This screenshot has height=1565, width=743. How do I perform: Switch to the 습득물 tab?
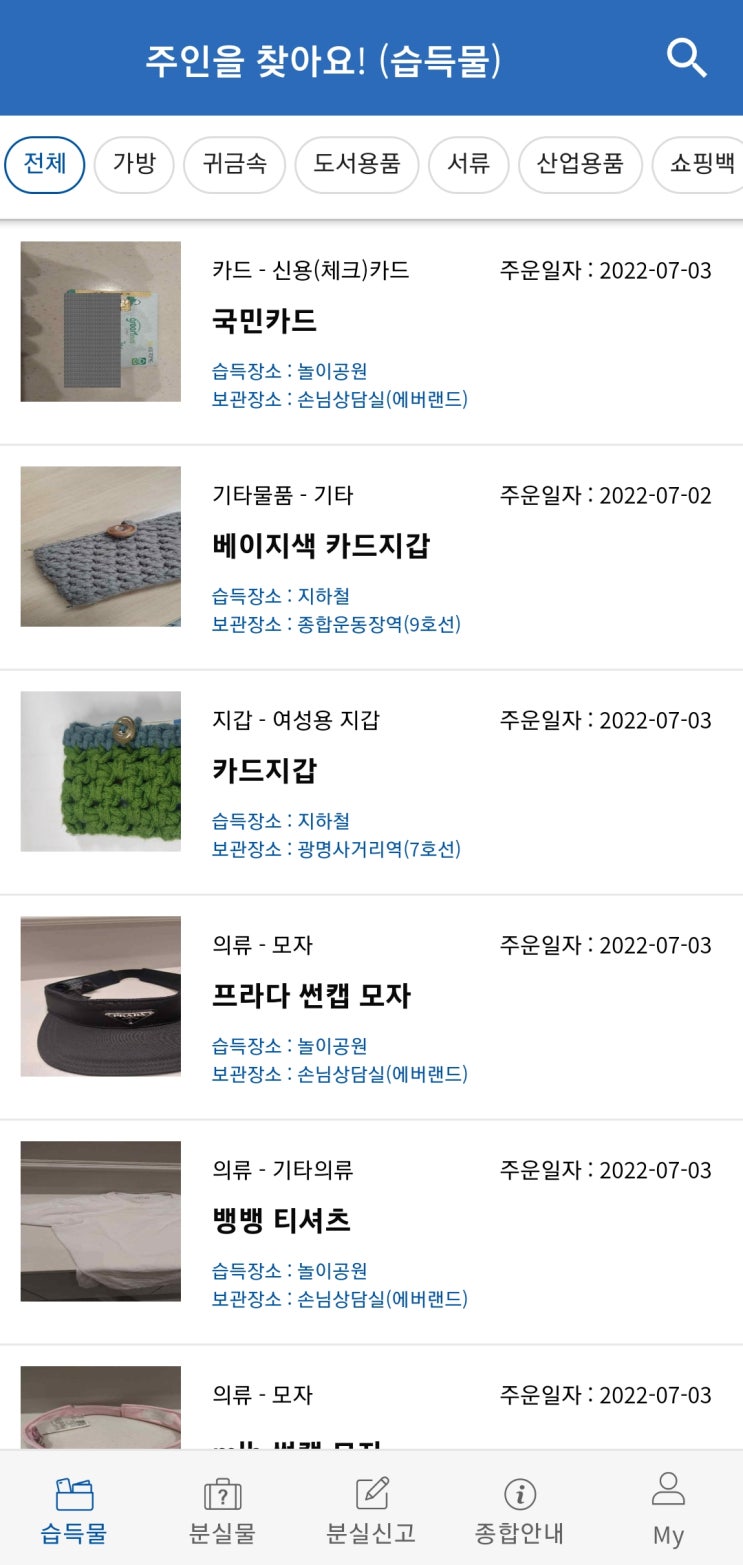(74, 1510)
